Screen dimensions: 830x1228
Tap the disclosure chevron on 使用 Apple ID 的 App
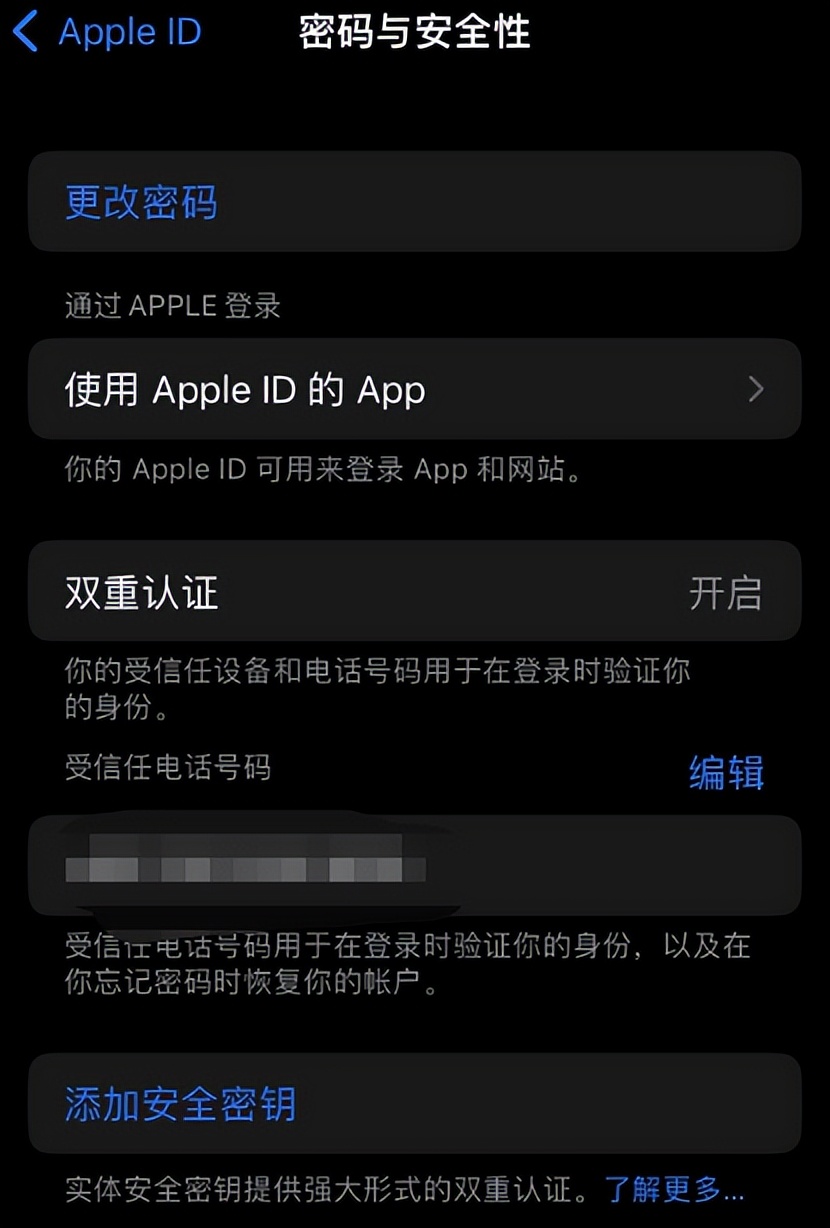(x=757, y=389)
